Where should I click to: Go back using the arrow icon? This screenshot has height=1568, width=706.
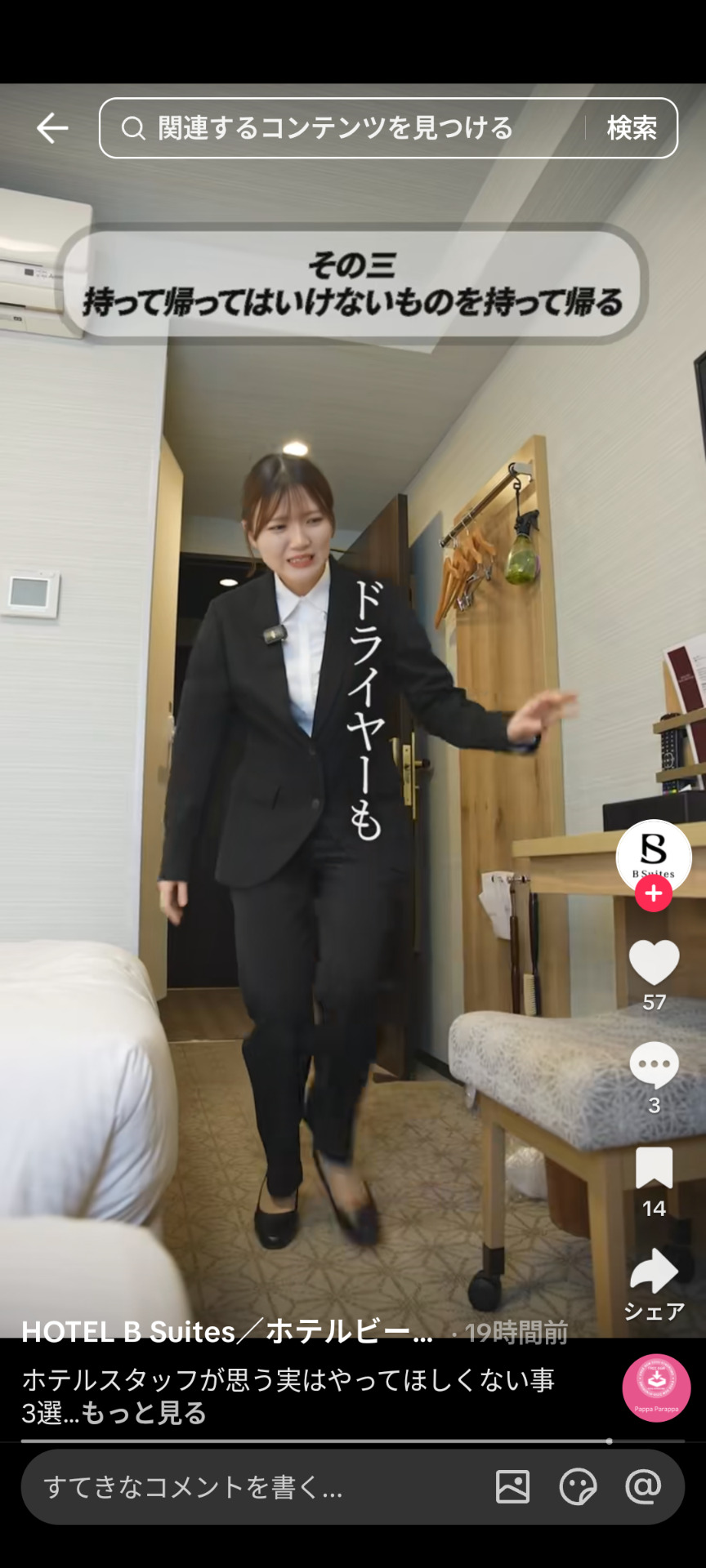(x=52, y=128)
